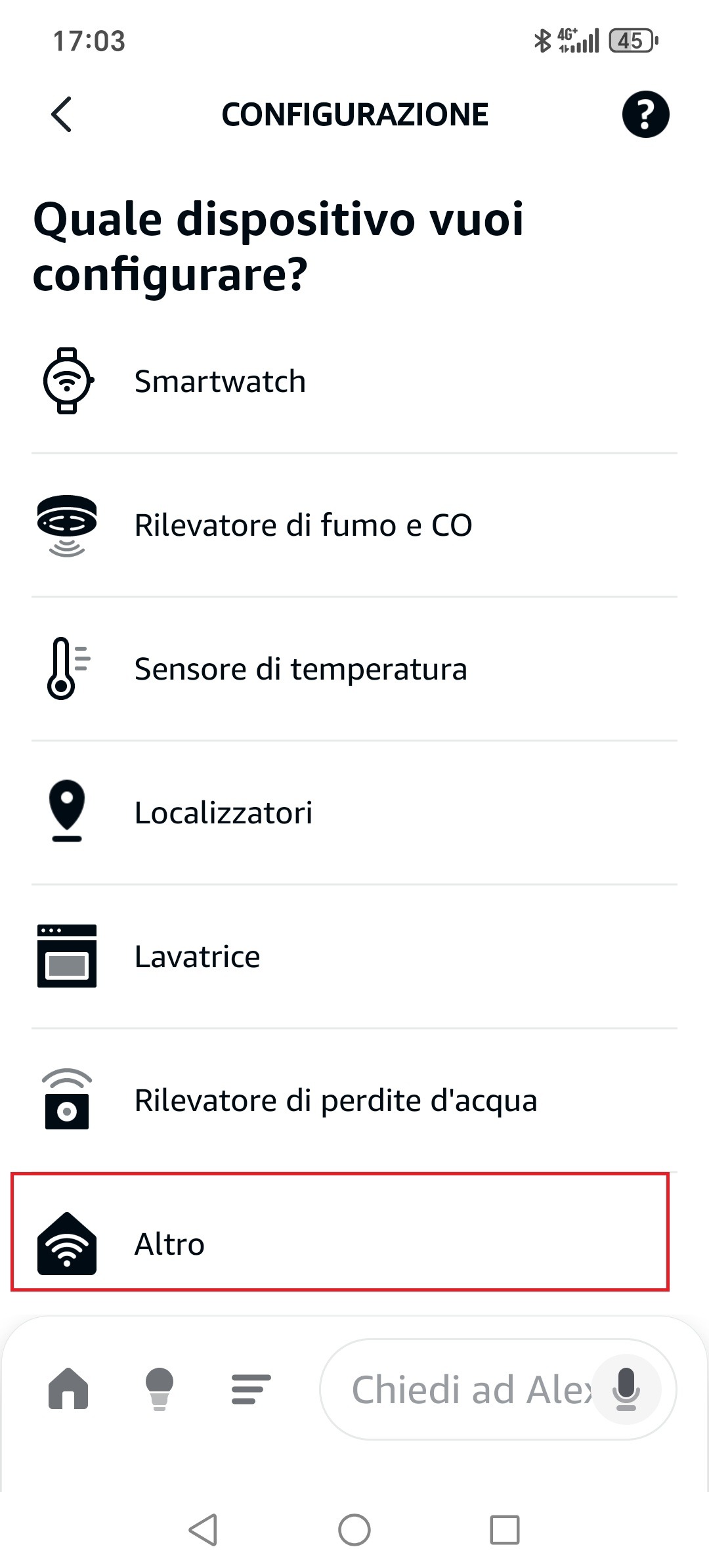
Task: Open recent apps from the navigation bar
Action: click(x=505, y=1530)
